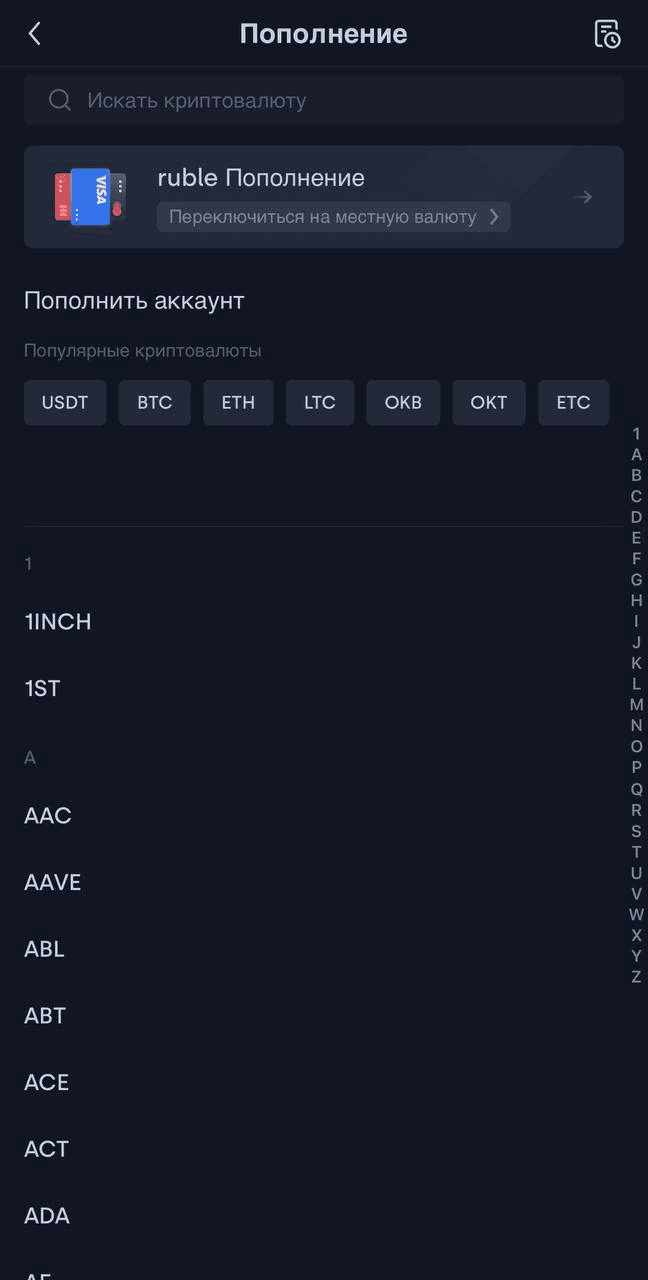Image resolution: width=648 pixels, height=1280 pixels.
Task: Tap the cryptocurrency search field
Action: tap(324, 100)
